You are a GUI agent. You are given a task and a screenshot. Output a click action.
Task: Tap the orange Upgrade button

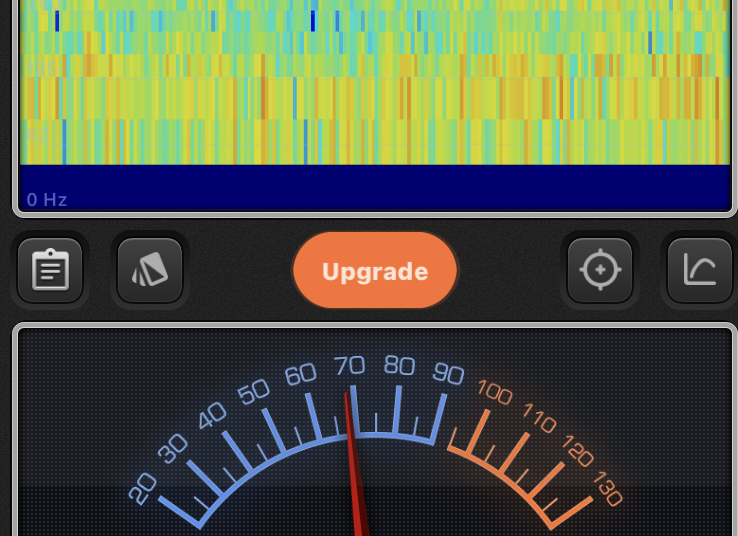click(x=375, y=271)
